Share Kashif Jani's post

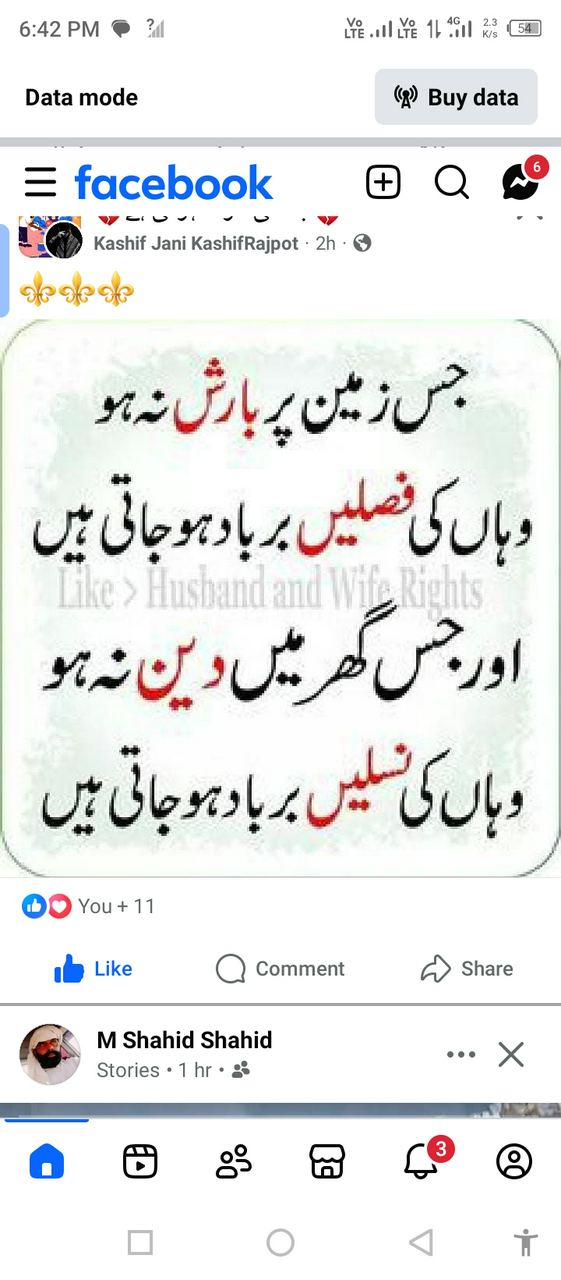point(467,968)
